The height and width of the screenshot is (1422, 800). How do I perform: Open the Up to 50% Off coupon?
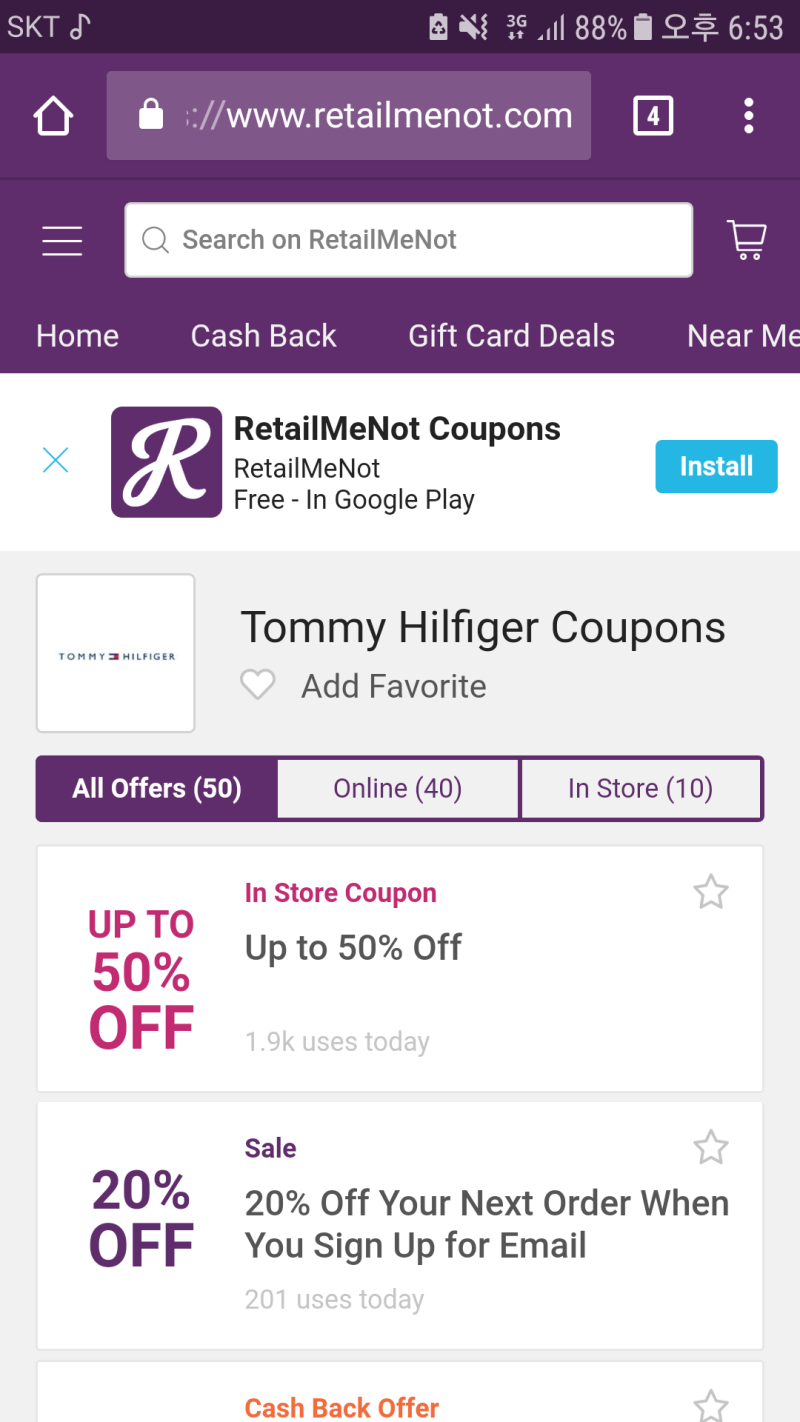pos(400,969)
